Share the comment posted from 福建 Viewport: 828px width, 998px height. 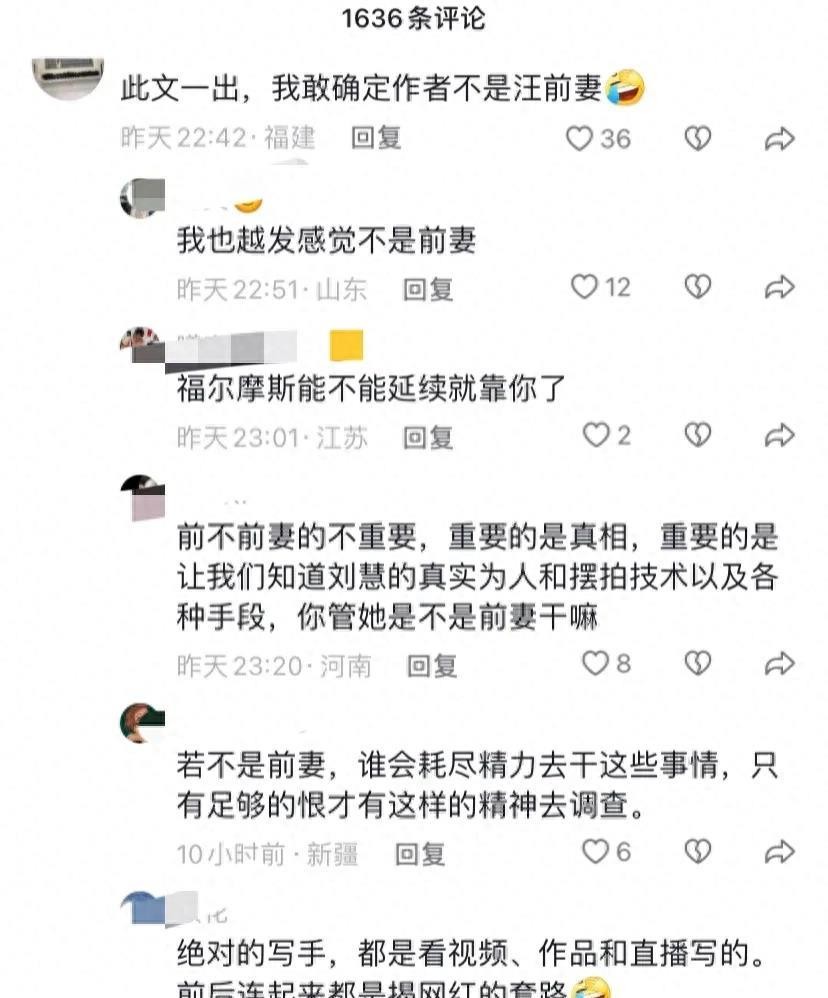779,138
